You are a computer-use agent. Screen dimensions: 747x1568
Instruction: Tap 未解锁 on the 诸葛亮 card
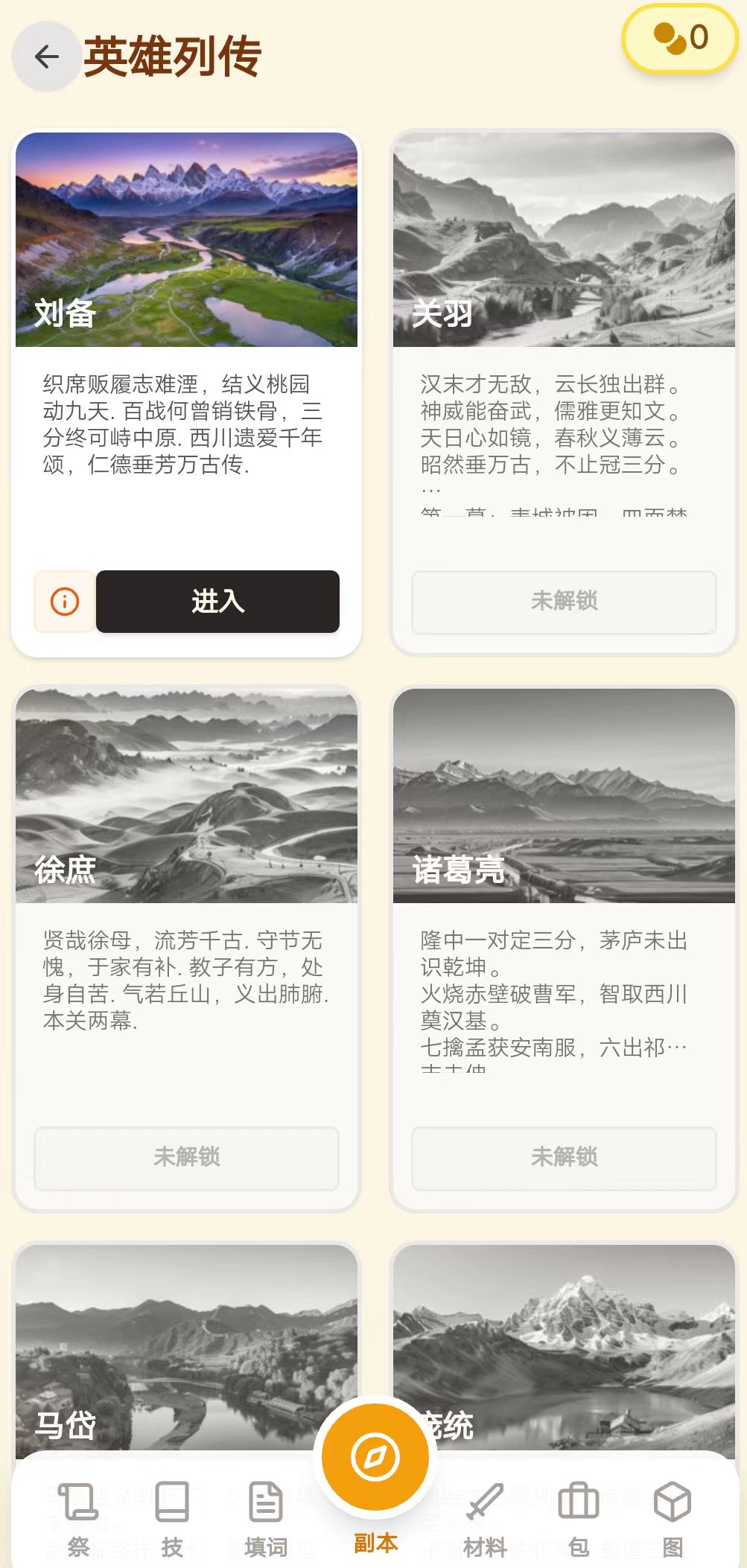(x=564, y=1157)
